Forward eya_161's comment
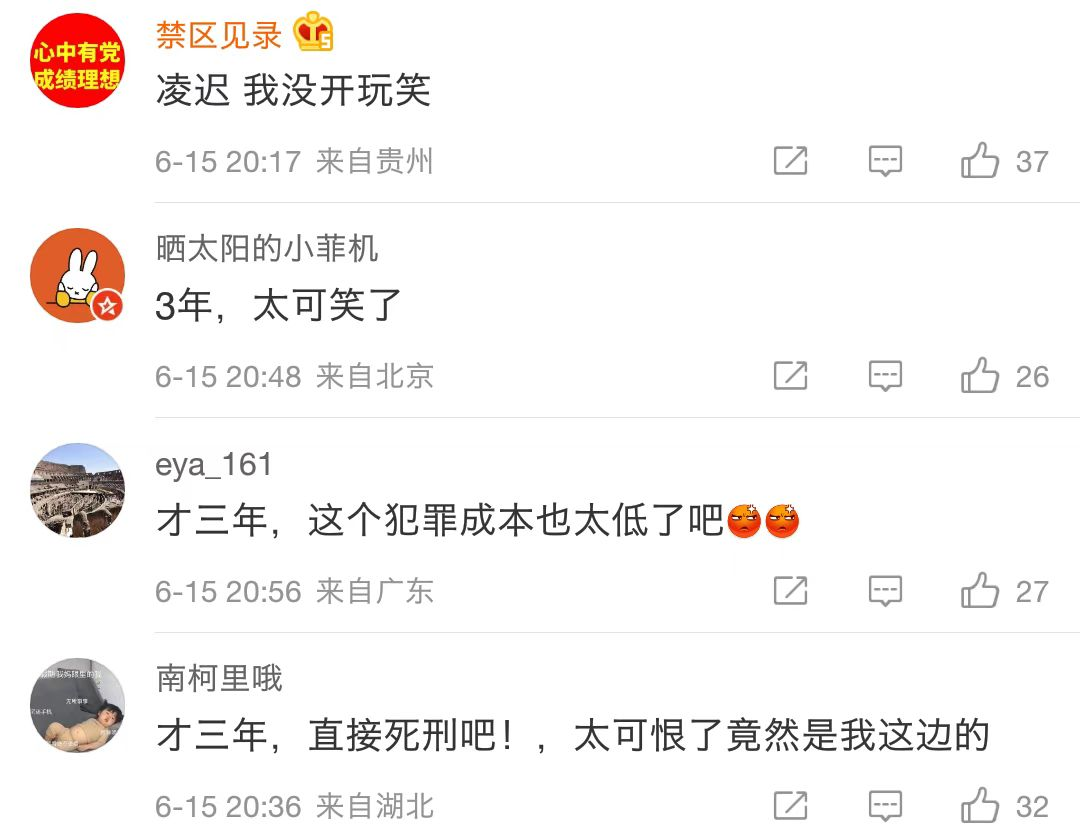 (x=790, y=591)
